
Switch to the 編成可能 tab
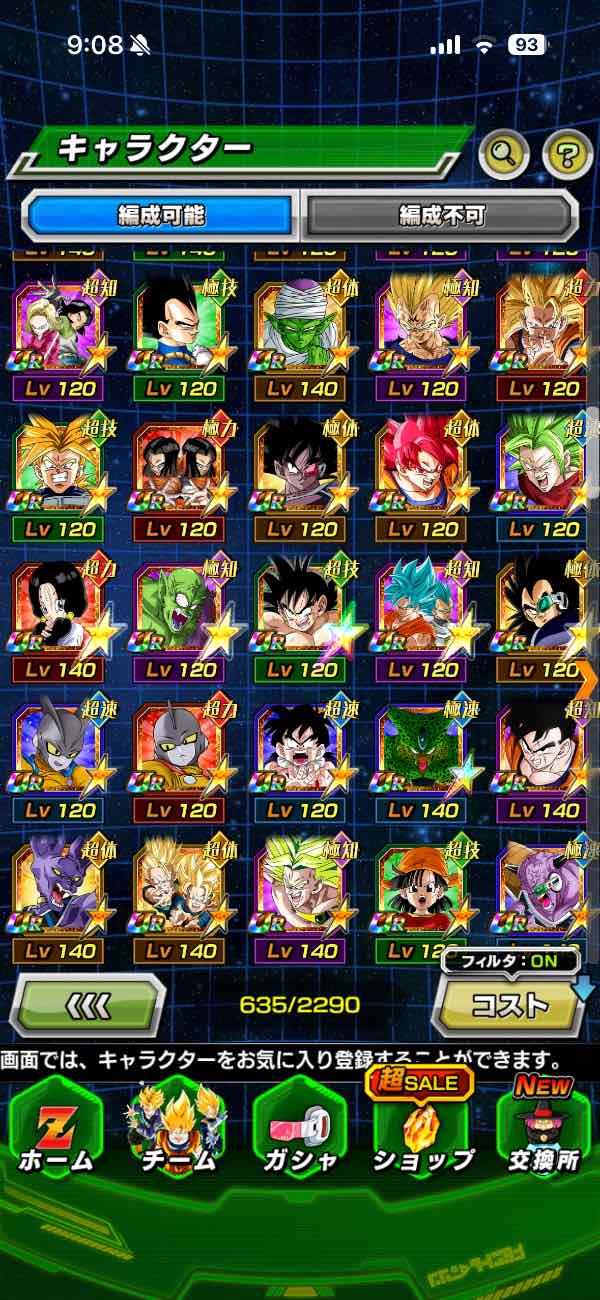[x=161, y=214]
